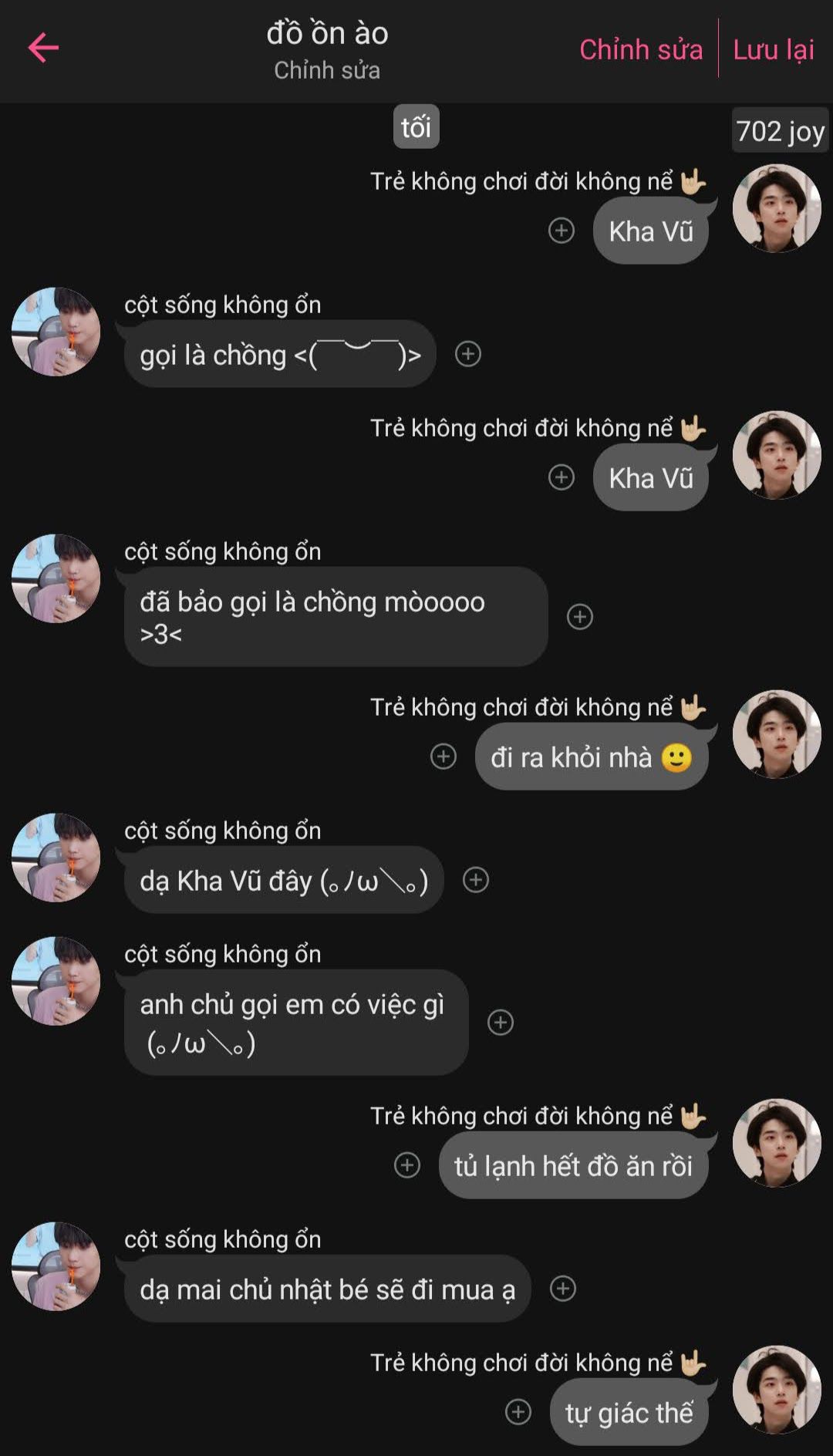Screen dimensions: 833x1456
Task: Tap the plus icon beside 'gọi là chồng'
Action: (x=468, y=354)
